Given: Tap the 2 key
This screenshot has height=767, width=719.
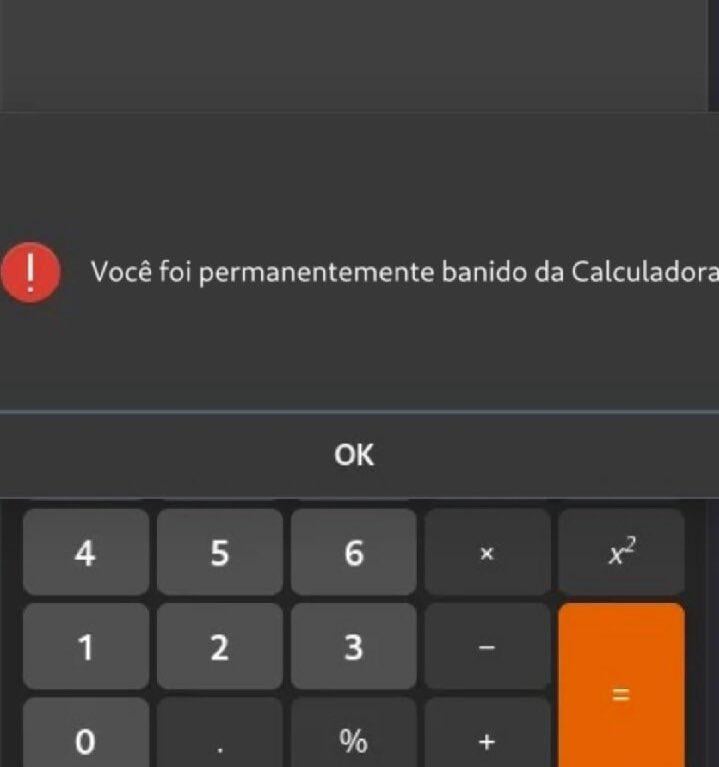Looking at the screenshot, I should pyautogui.click(x=220, y=648).
